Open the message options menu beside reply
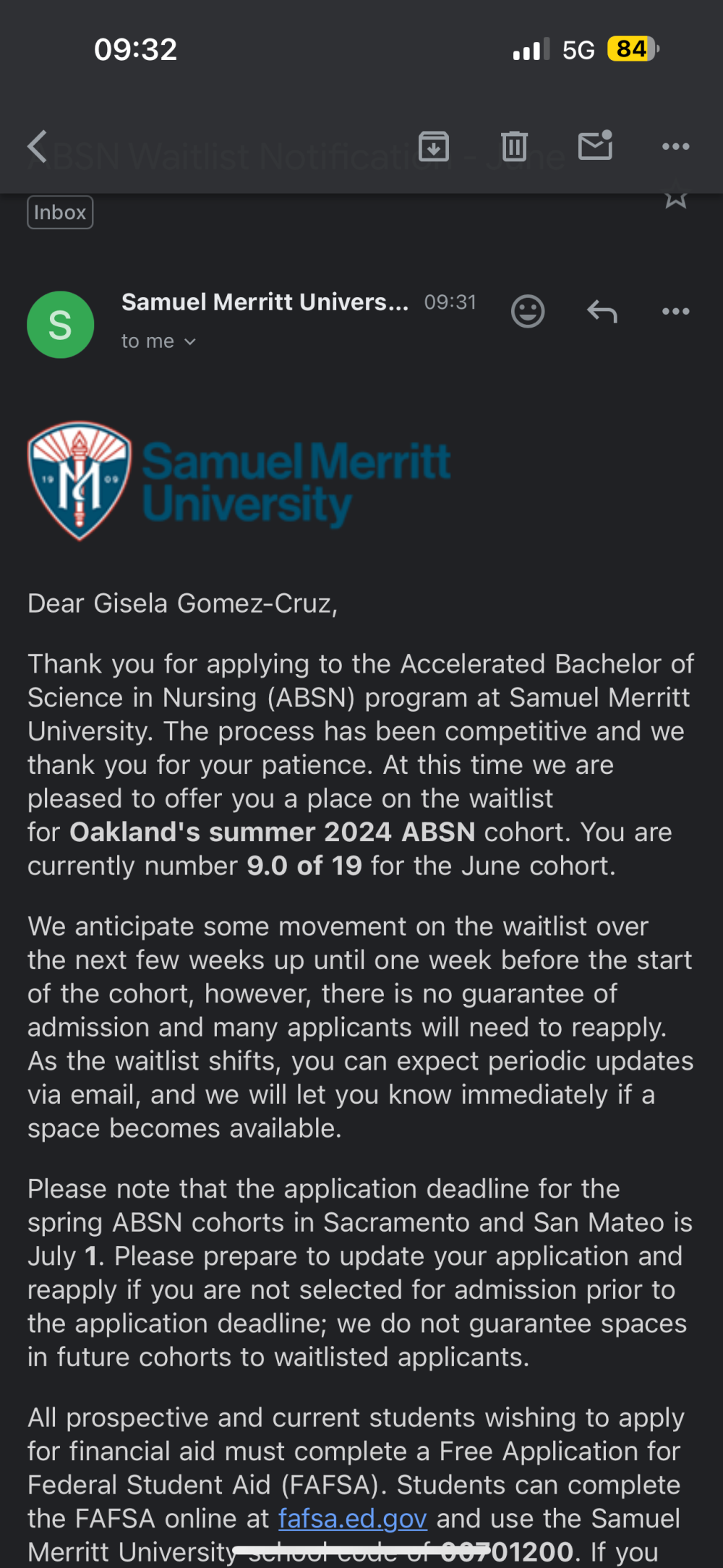Image resolution: width=723 pixels, height=1568 pixels. pyautogui.click(x=675, y=312)
